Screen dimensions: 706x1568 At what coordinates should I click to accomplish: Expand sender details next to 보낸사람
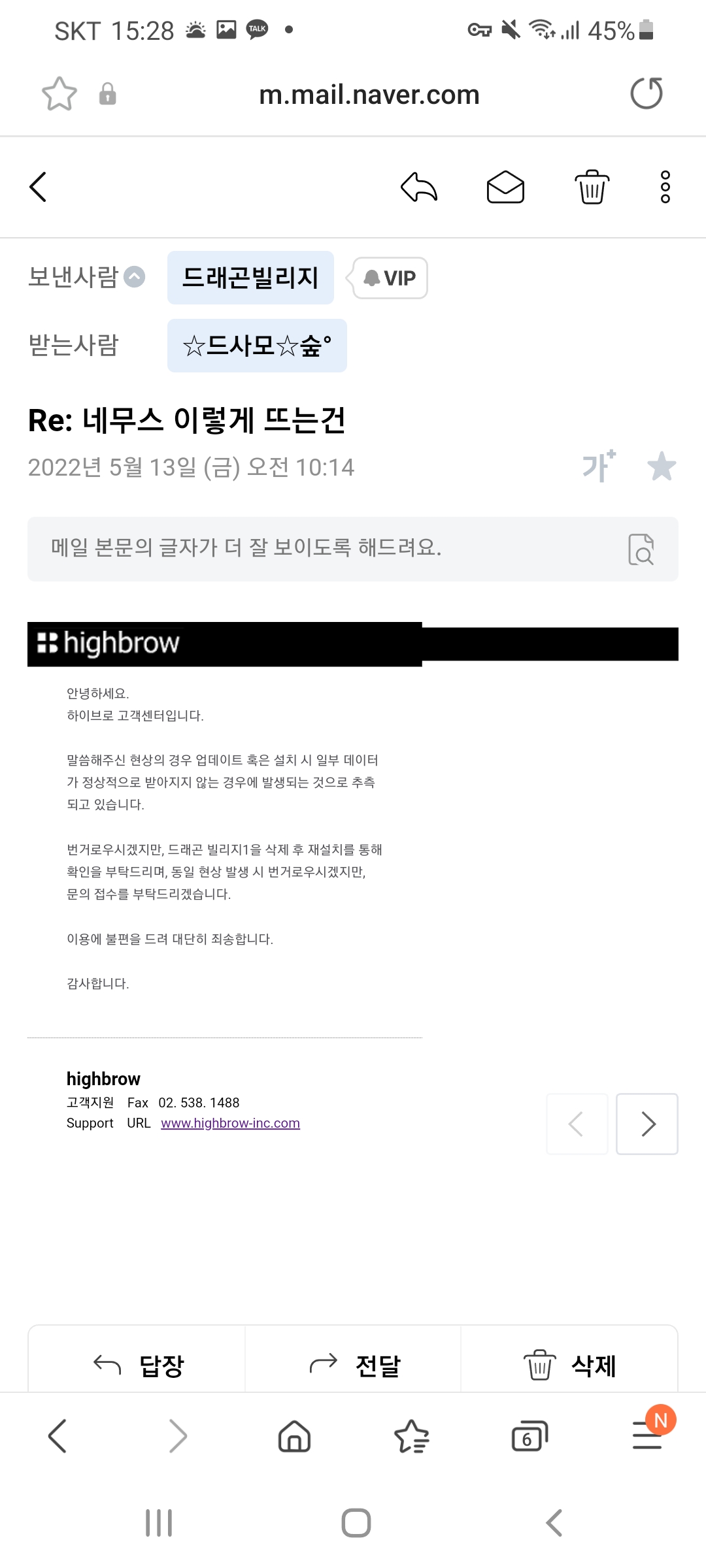[x=135, y=277]
